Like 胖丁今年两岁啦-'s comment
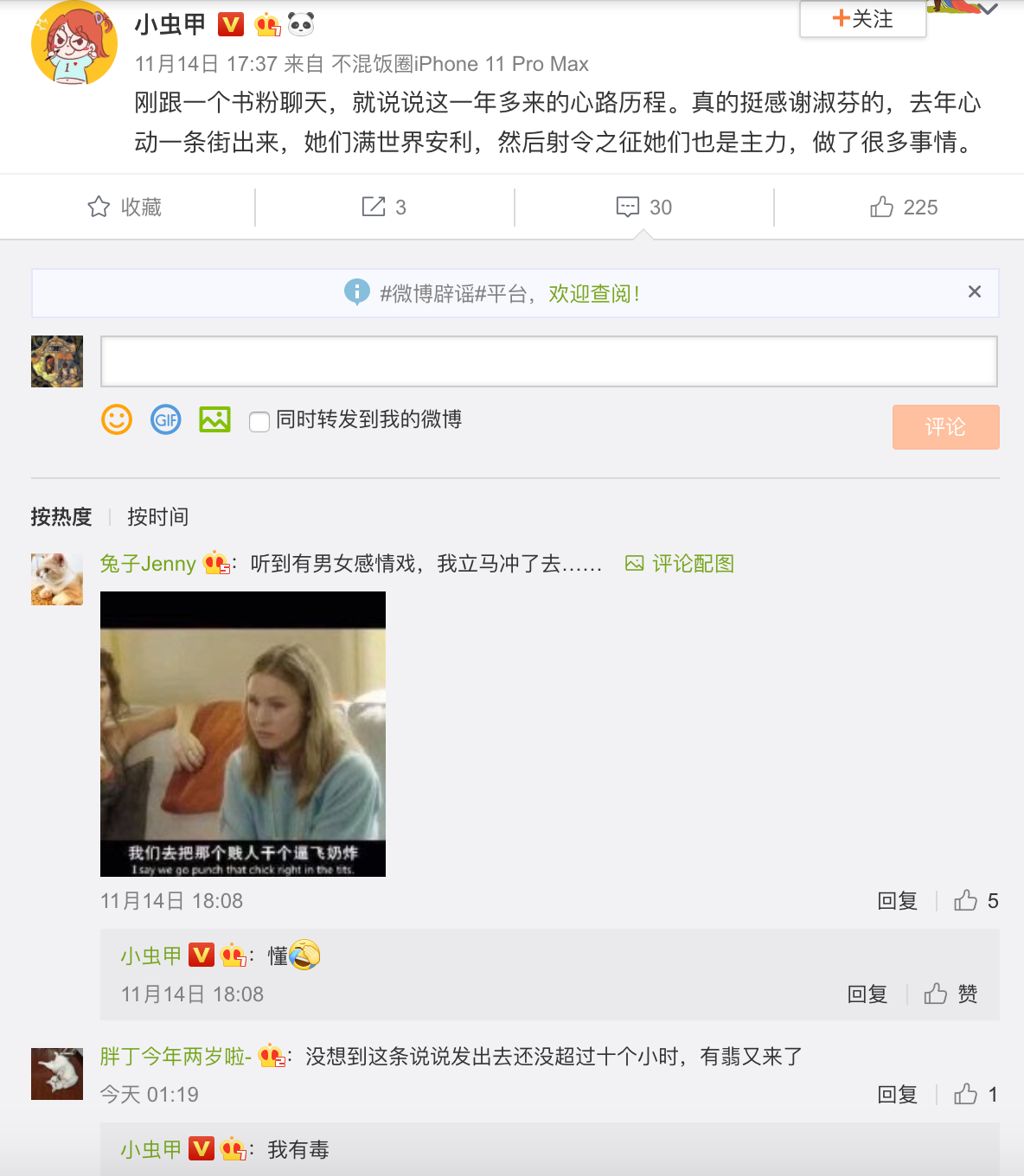This screenshot has height=1176, width=1024. [x=966, y=1095]
